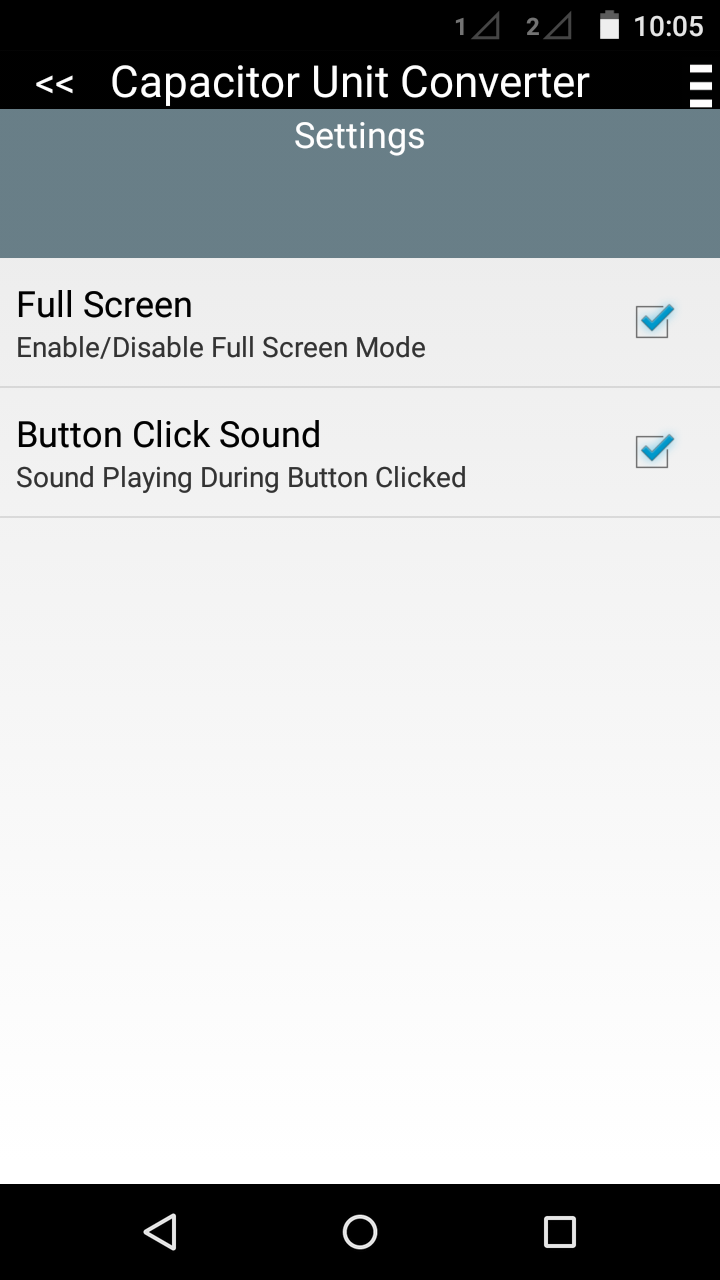The width and height of the screenshot is (720, 1280).
Task: Disable the Button Click Sound checkbox
Action: pyautogui.click(x=653, y=452)
